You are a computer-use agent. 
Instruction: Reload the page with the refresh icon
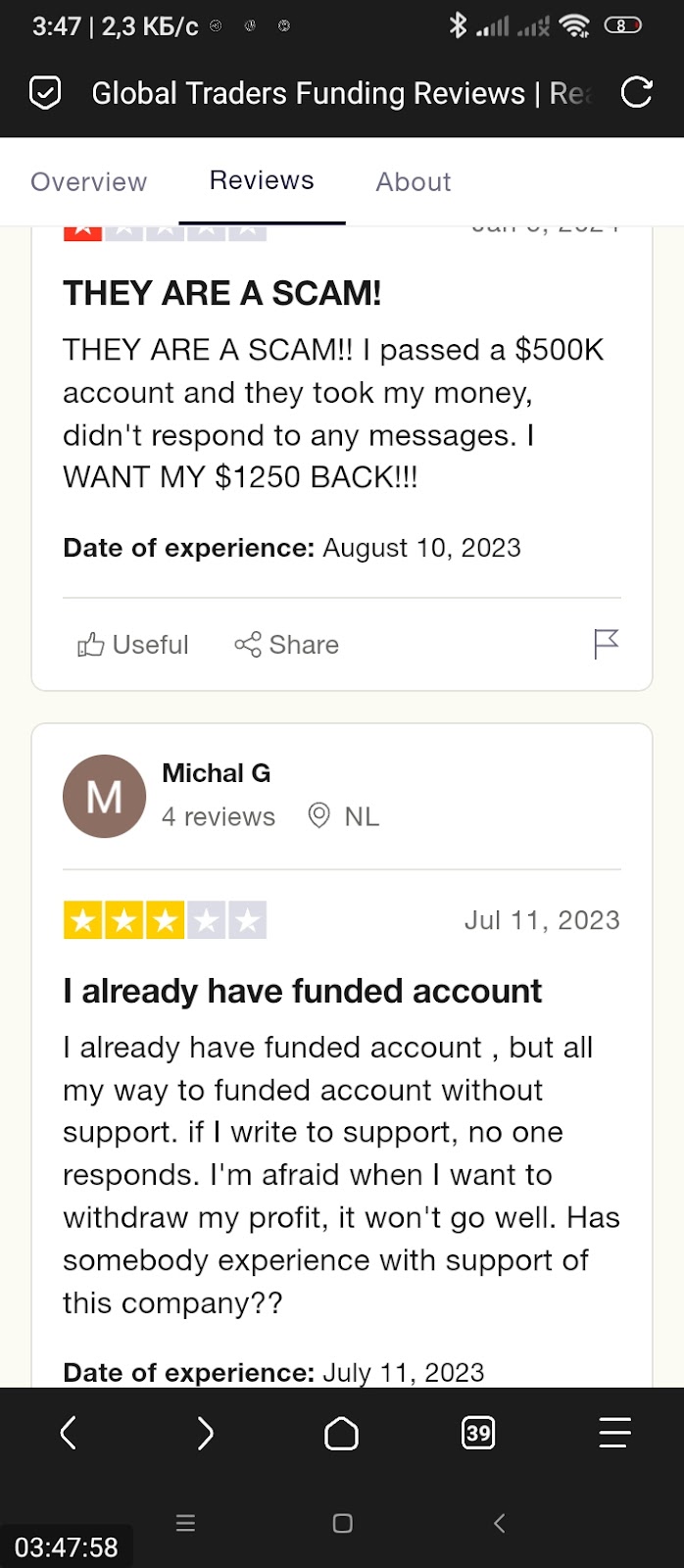636,93
